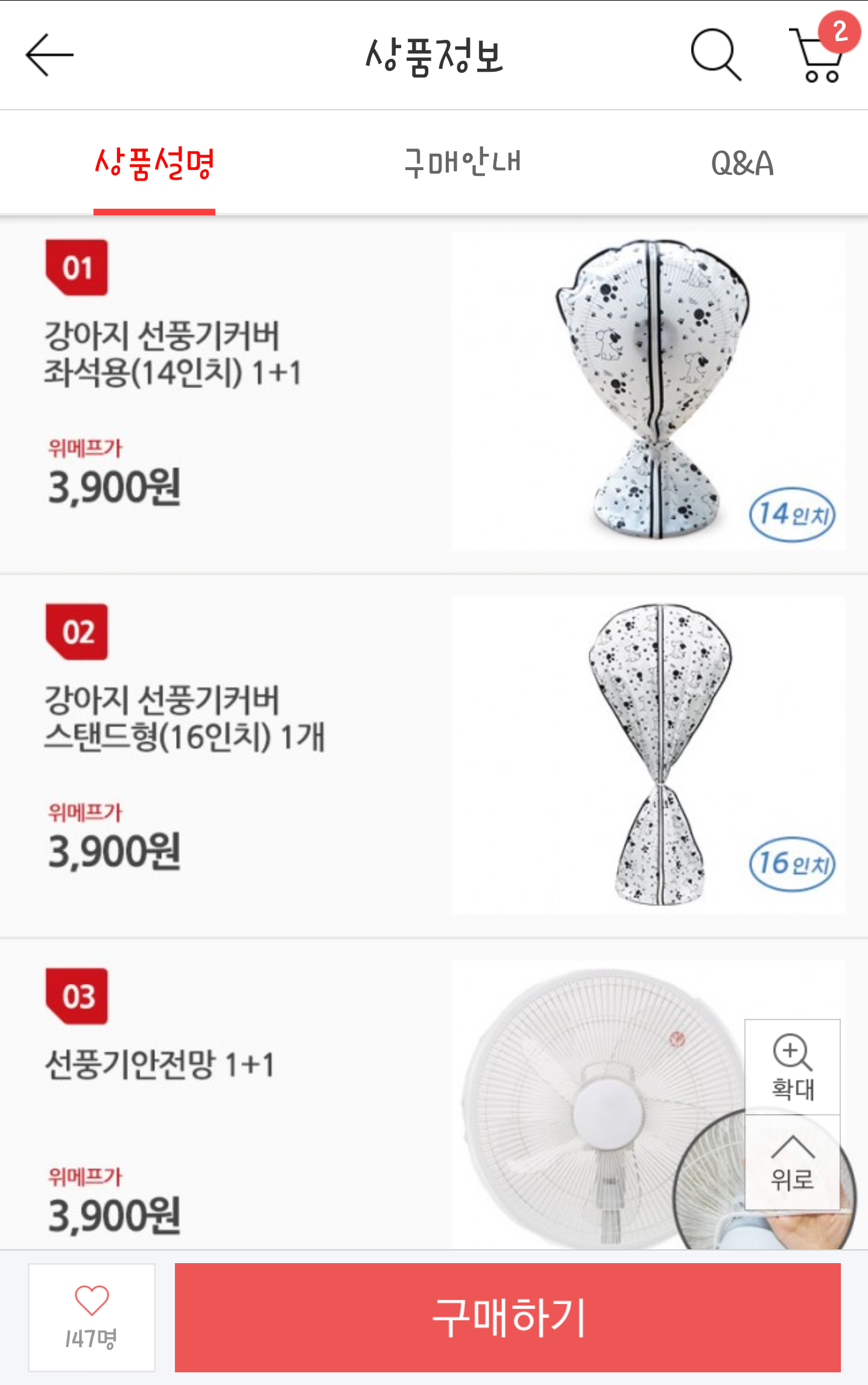This screenshot has height=1385, width=868.
Task: Like this product with the heart button
Action: coord(92,1317)
